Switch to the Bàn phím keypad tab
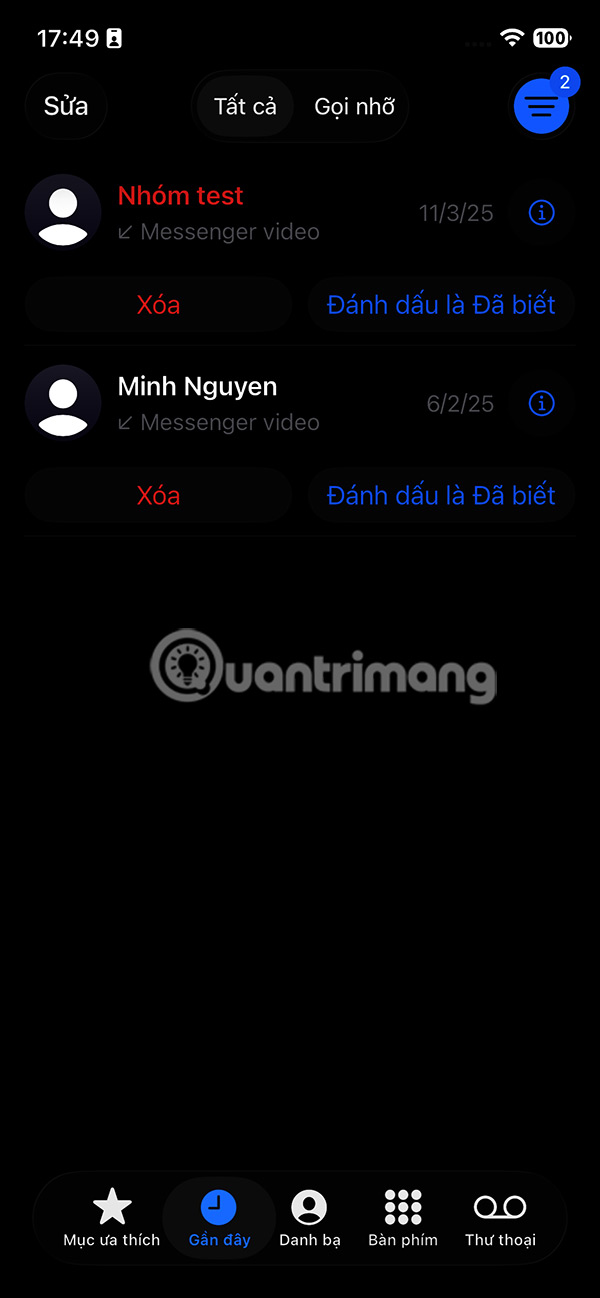Viewport: 600px width, 1298px height. pos(403,1218)
